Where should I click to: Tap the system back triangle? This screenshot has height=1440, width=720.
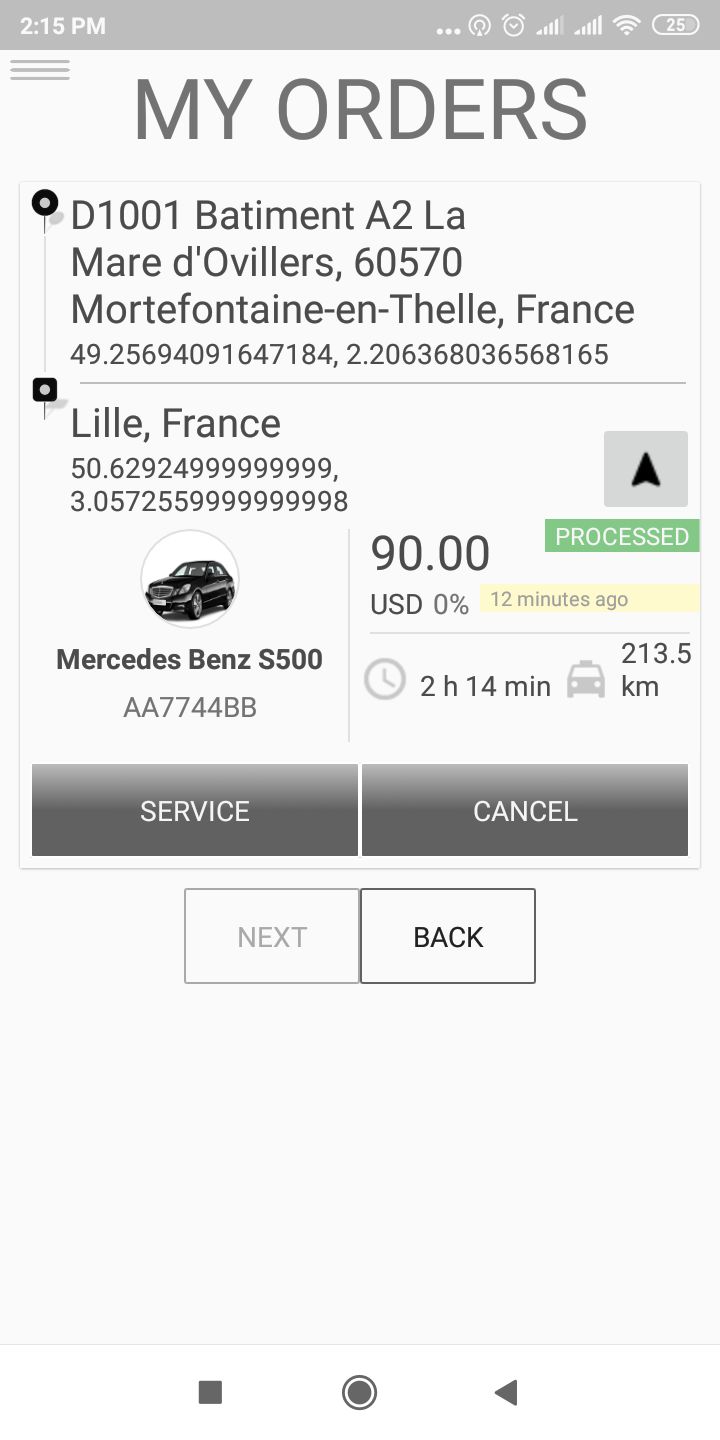[506, 1392]
